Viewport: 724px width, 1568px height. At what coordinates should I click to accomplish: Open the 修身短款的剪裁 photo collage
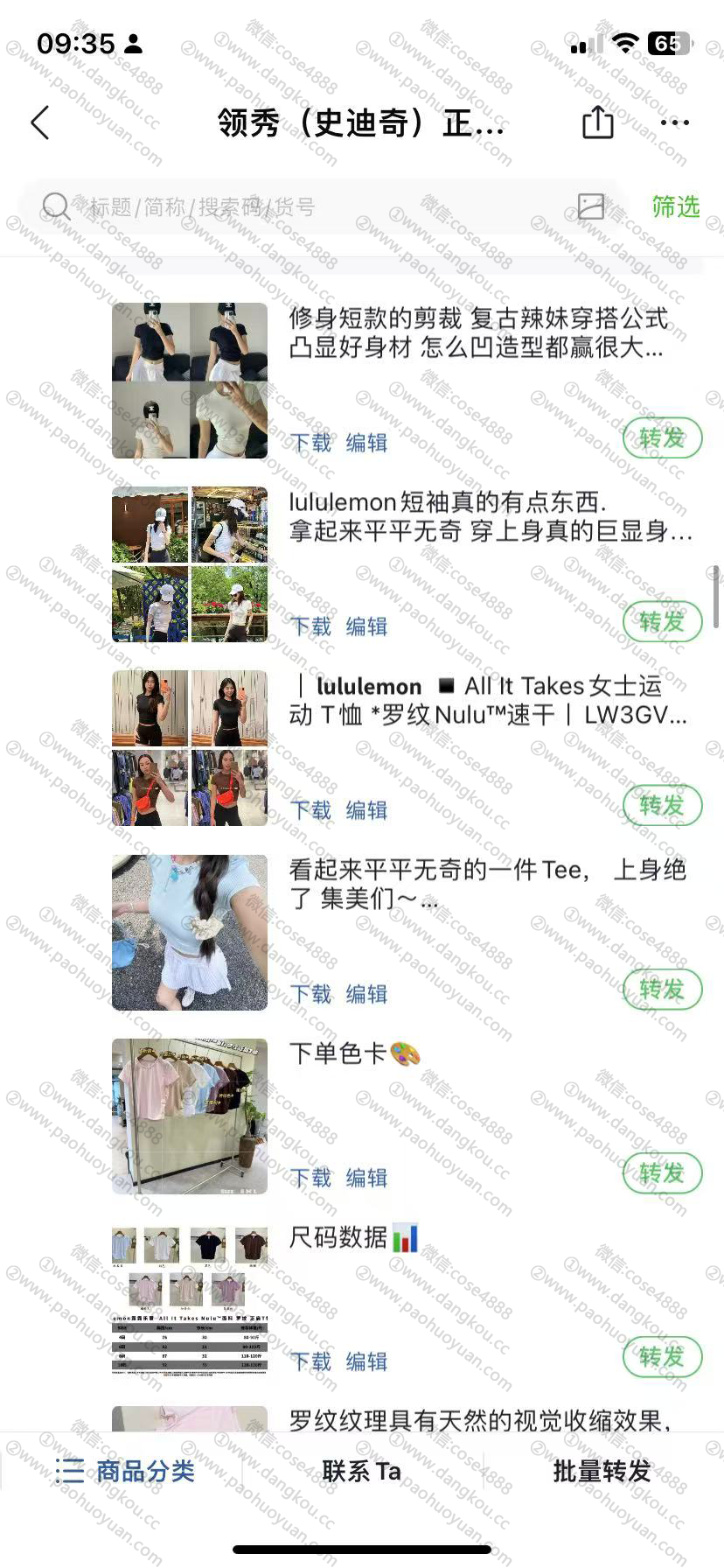[190, 381]
